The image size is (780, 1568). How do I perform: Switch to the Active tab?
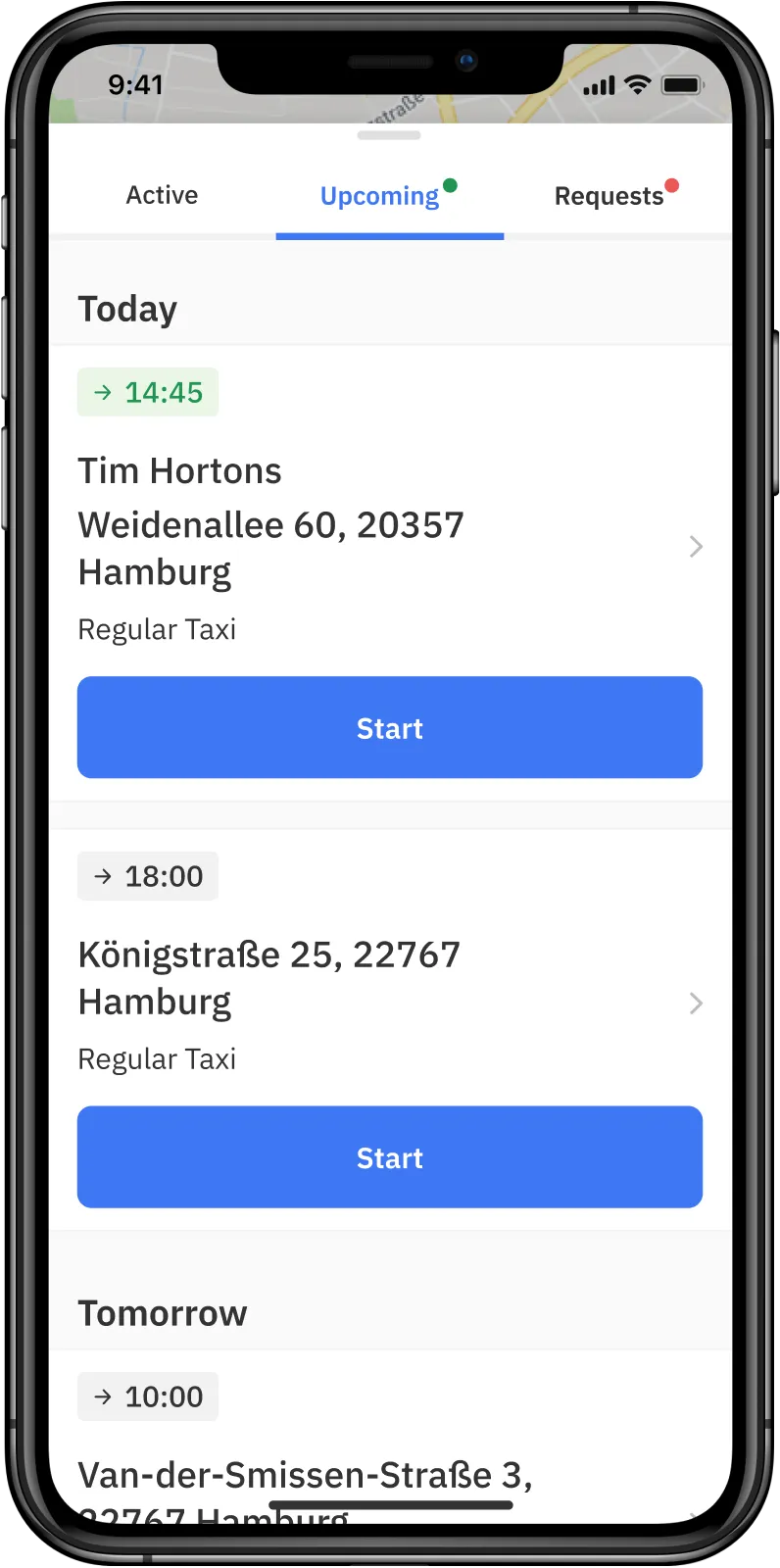click(162, 195)
